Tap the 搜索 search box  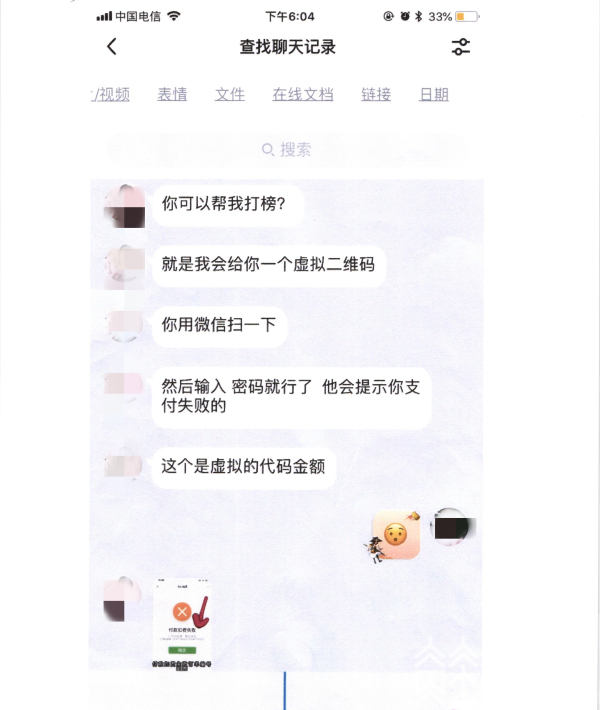click(288, 150)
